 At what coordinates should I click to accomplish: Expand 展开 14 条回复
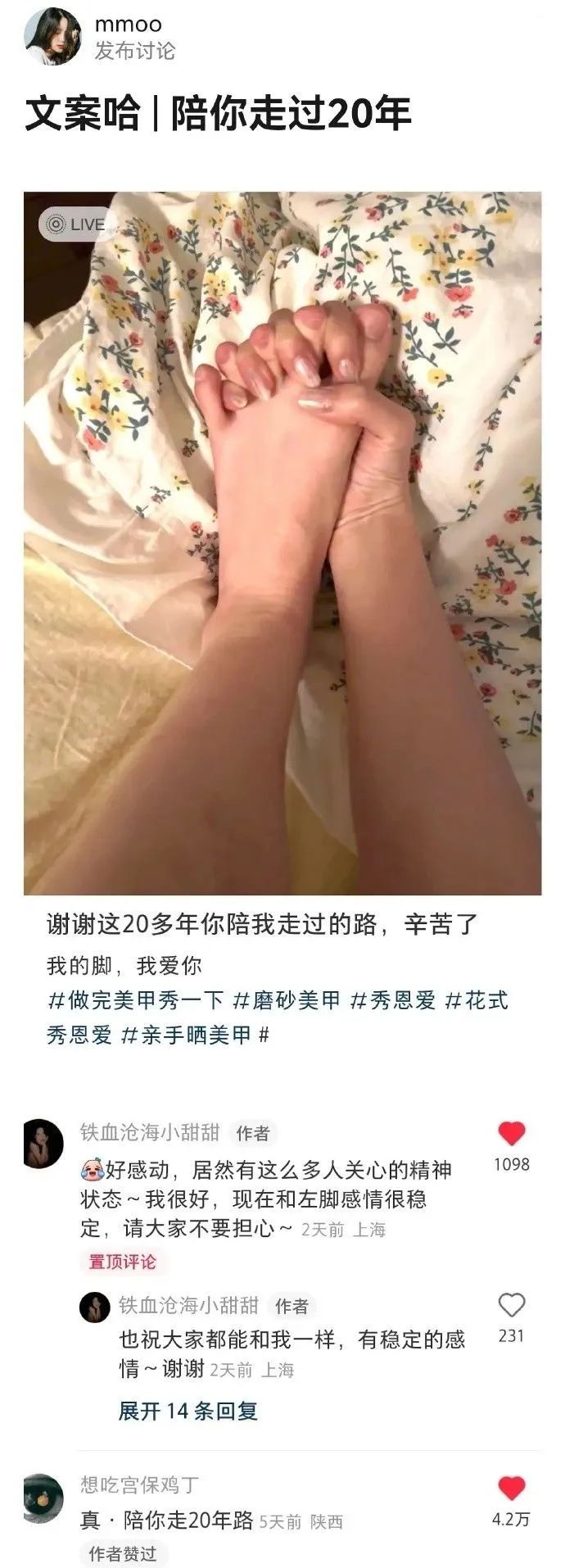point(188,1410)
